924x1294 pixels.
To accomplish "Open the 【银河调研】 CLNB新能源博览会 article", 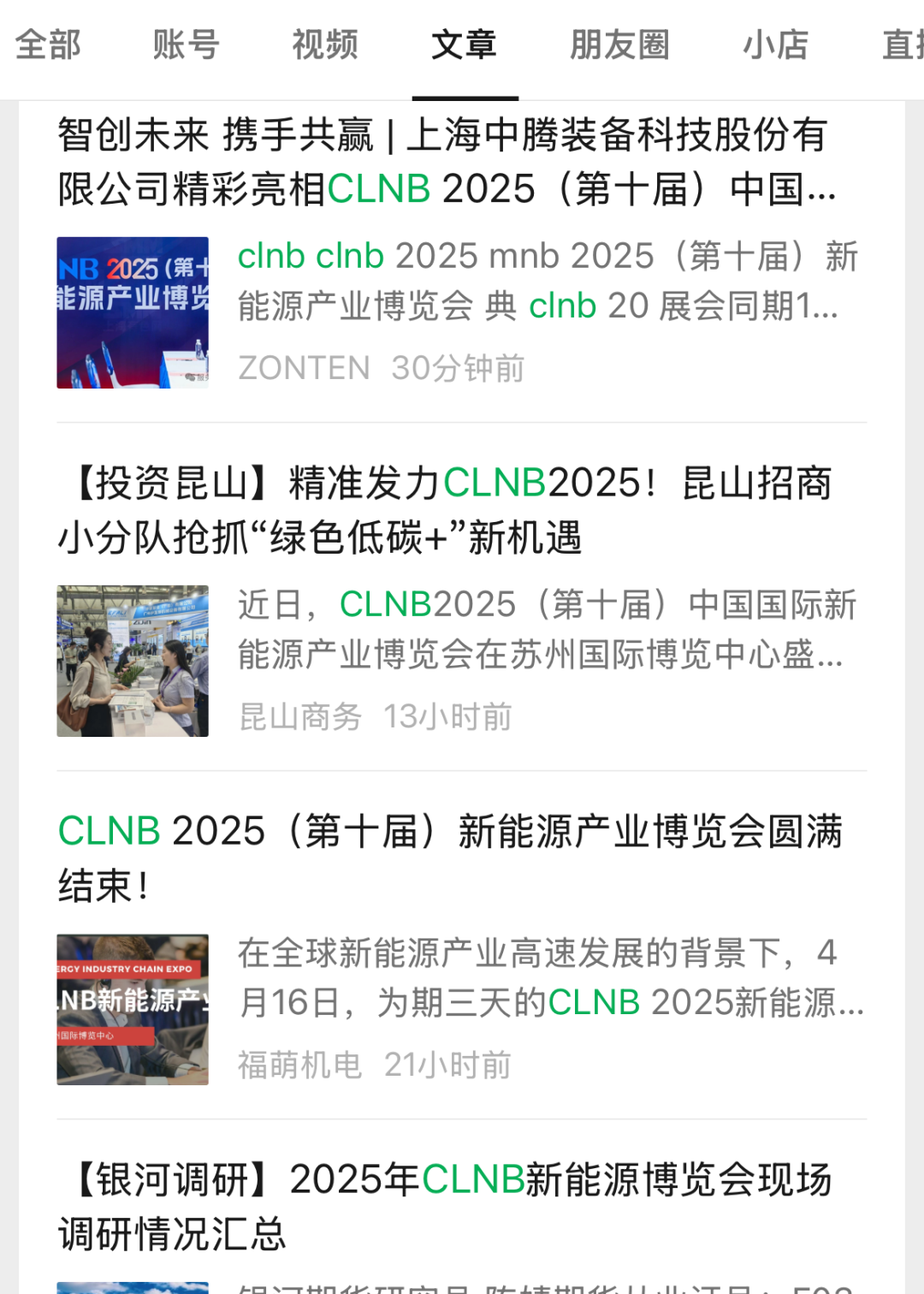I will point(445,1206).
